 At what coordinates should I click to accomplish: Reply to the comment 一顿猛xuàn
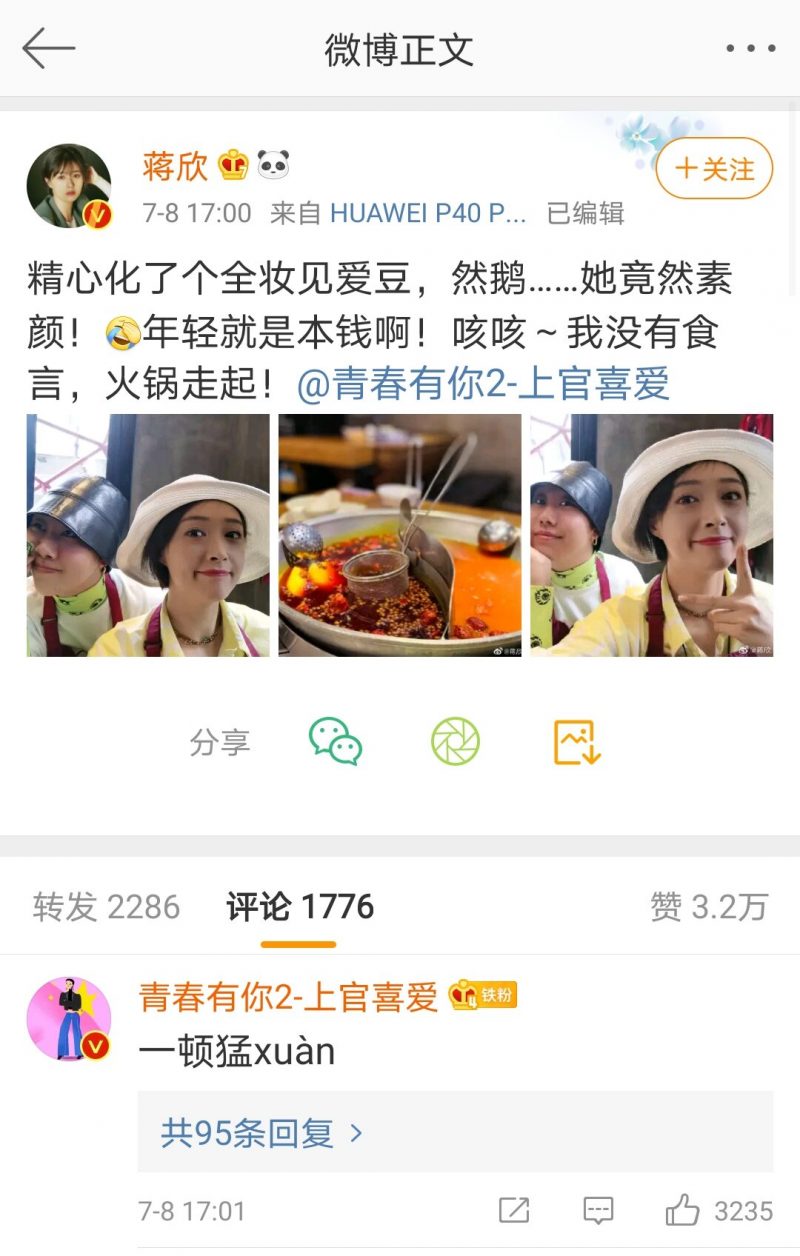click(598, 1211)
